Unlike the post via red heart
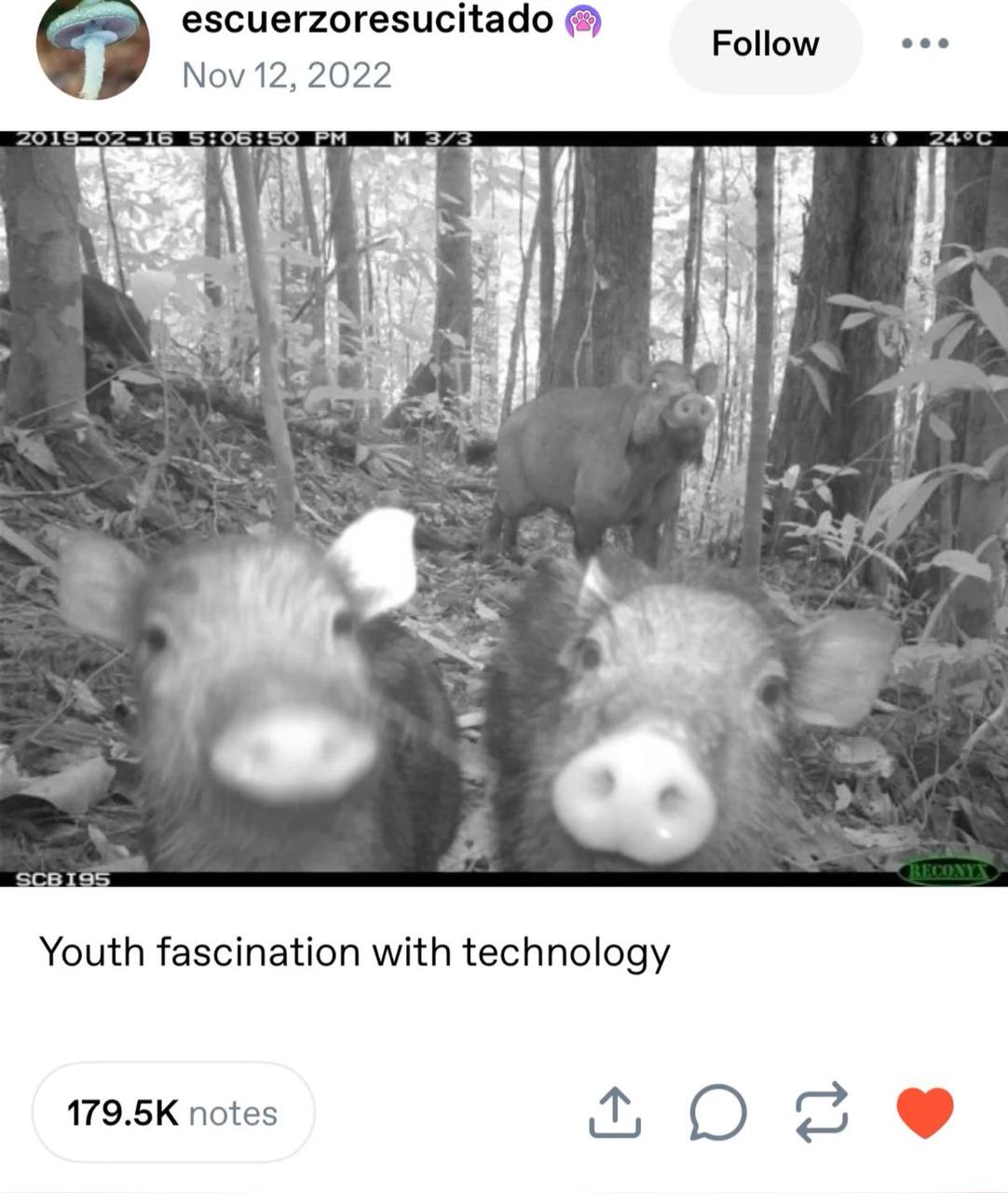Viewport: 1008px width, 1193px height. [x=924, y=1112]
